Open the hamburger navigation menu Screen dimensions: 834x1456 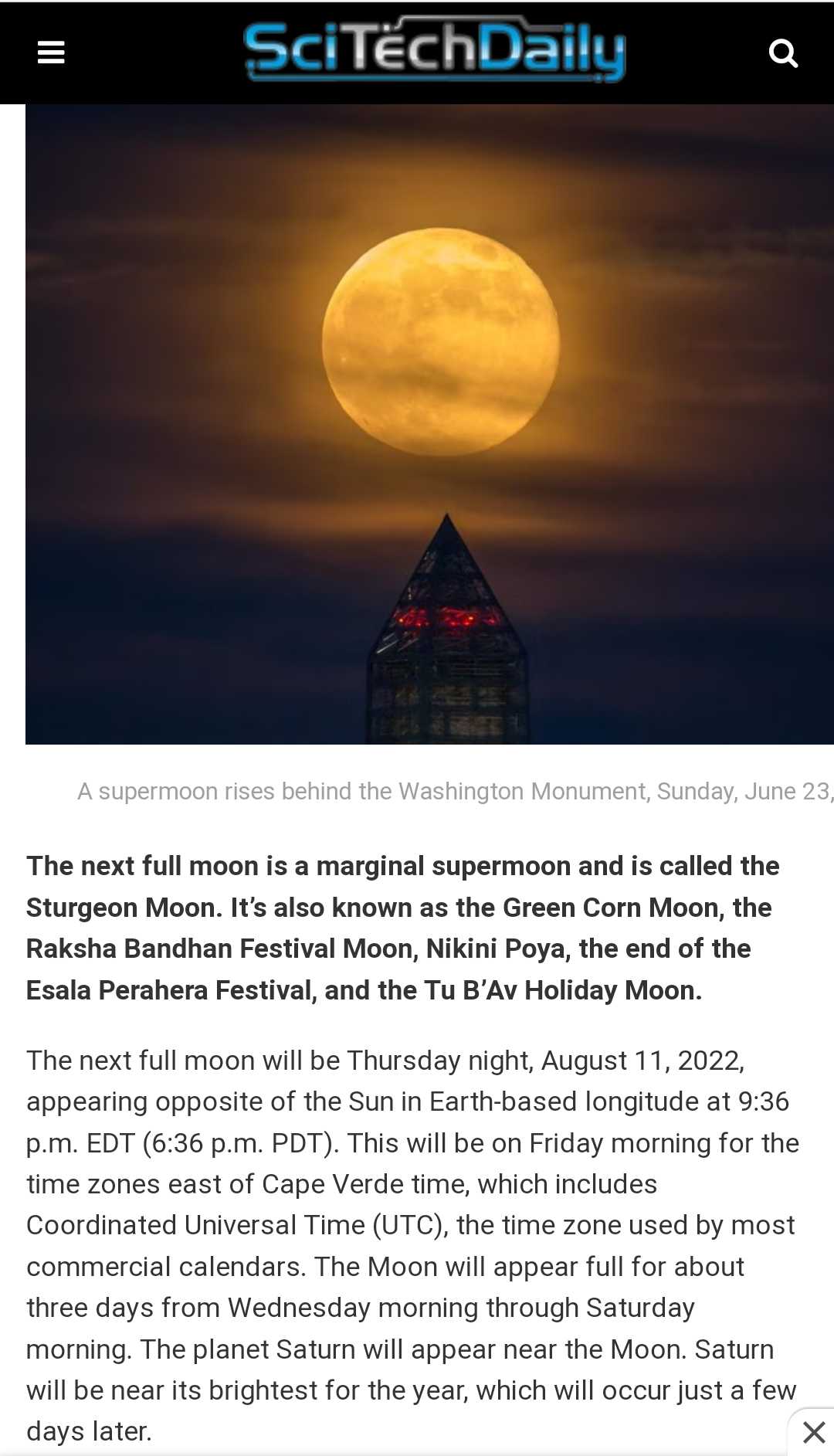51,53
